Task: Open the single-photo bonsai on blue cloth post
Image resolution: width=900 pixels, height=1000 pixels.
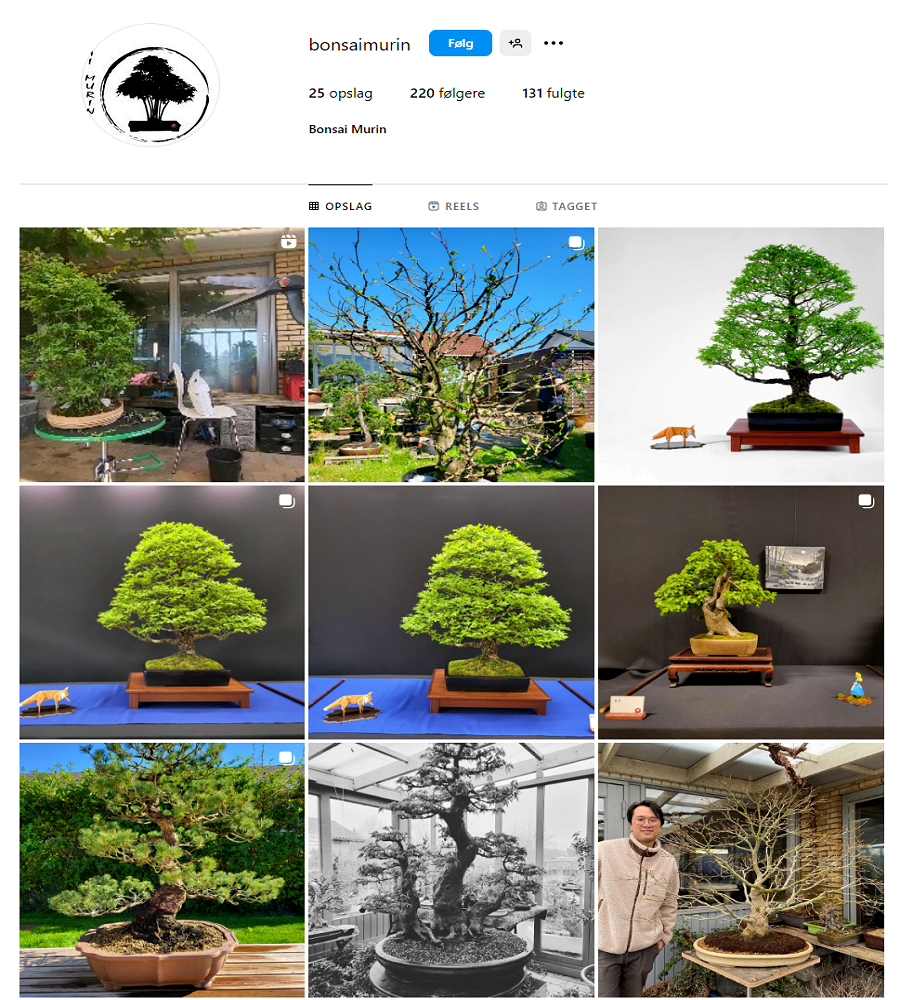Action: point(451,612)
